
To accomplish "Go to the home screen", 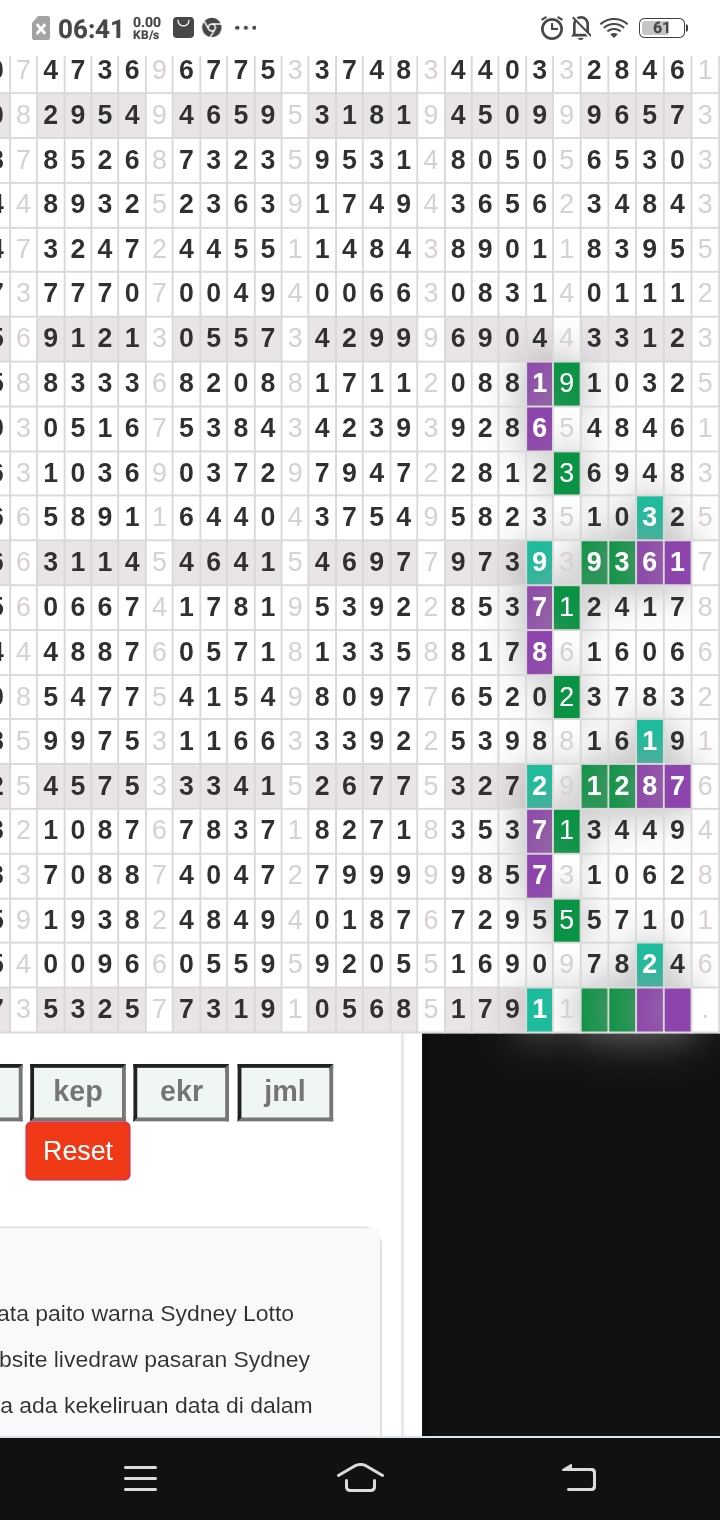I will [360, 1478].
